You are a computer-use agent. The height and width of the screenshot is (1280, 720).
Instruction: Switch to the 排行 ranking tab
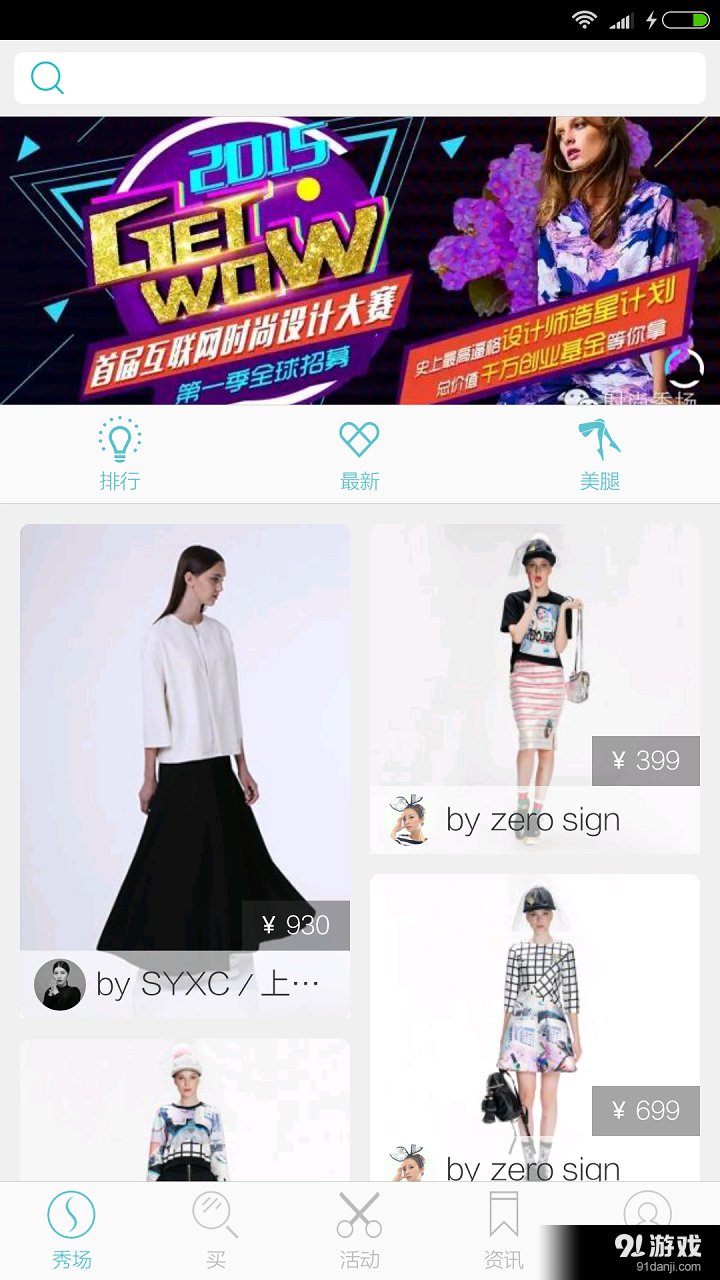point(120,452)
